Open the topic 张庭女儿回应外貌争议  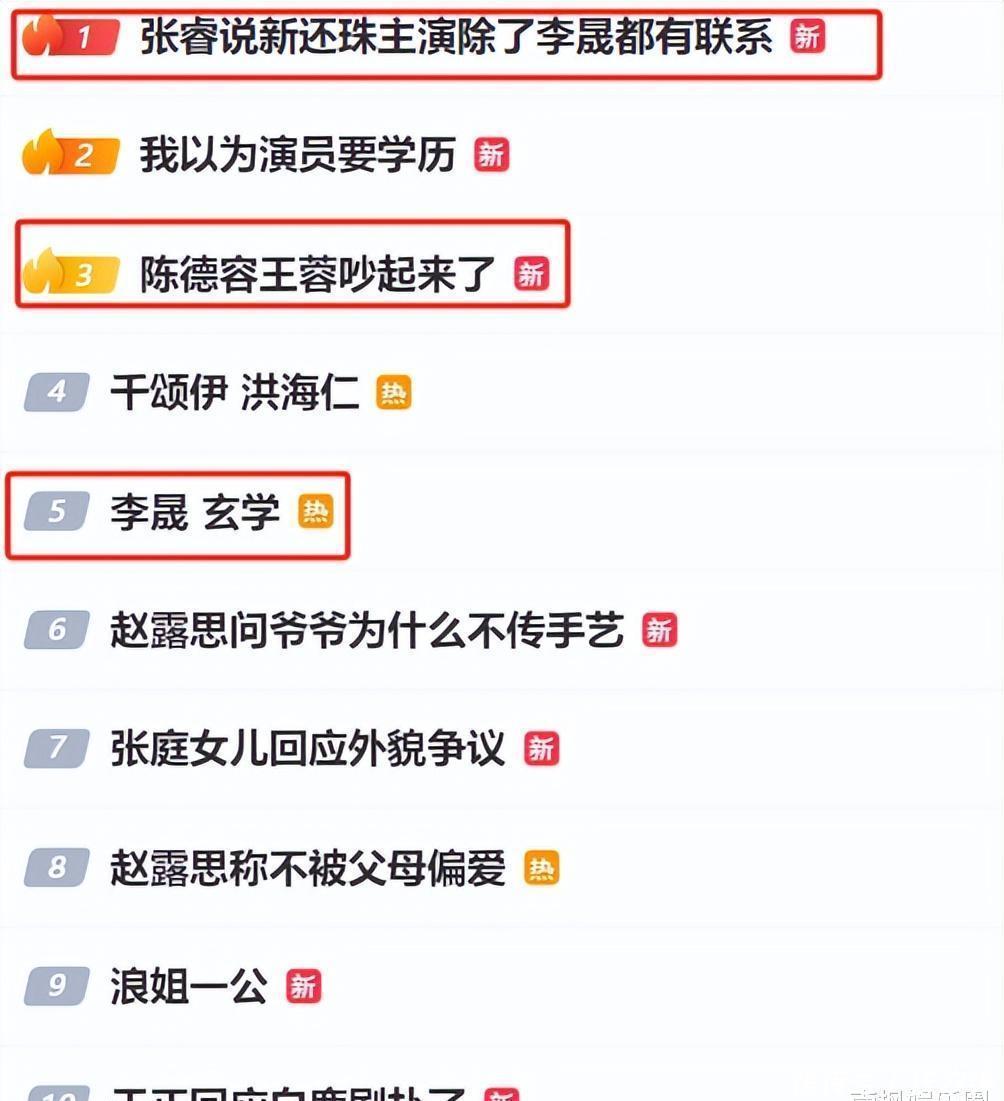(x=308, y=749)
